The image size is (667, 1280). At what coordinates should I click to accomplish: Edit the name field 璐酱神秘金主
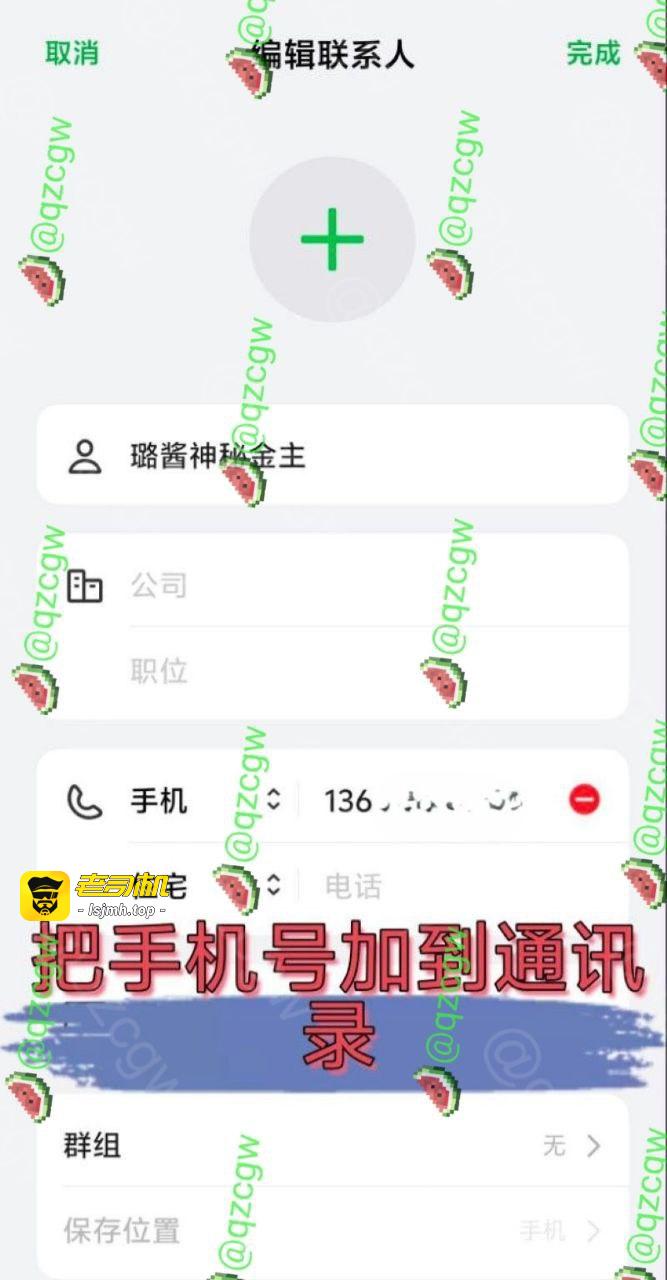pos(332,456)
